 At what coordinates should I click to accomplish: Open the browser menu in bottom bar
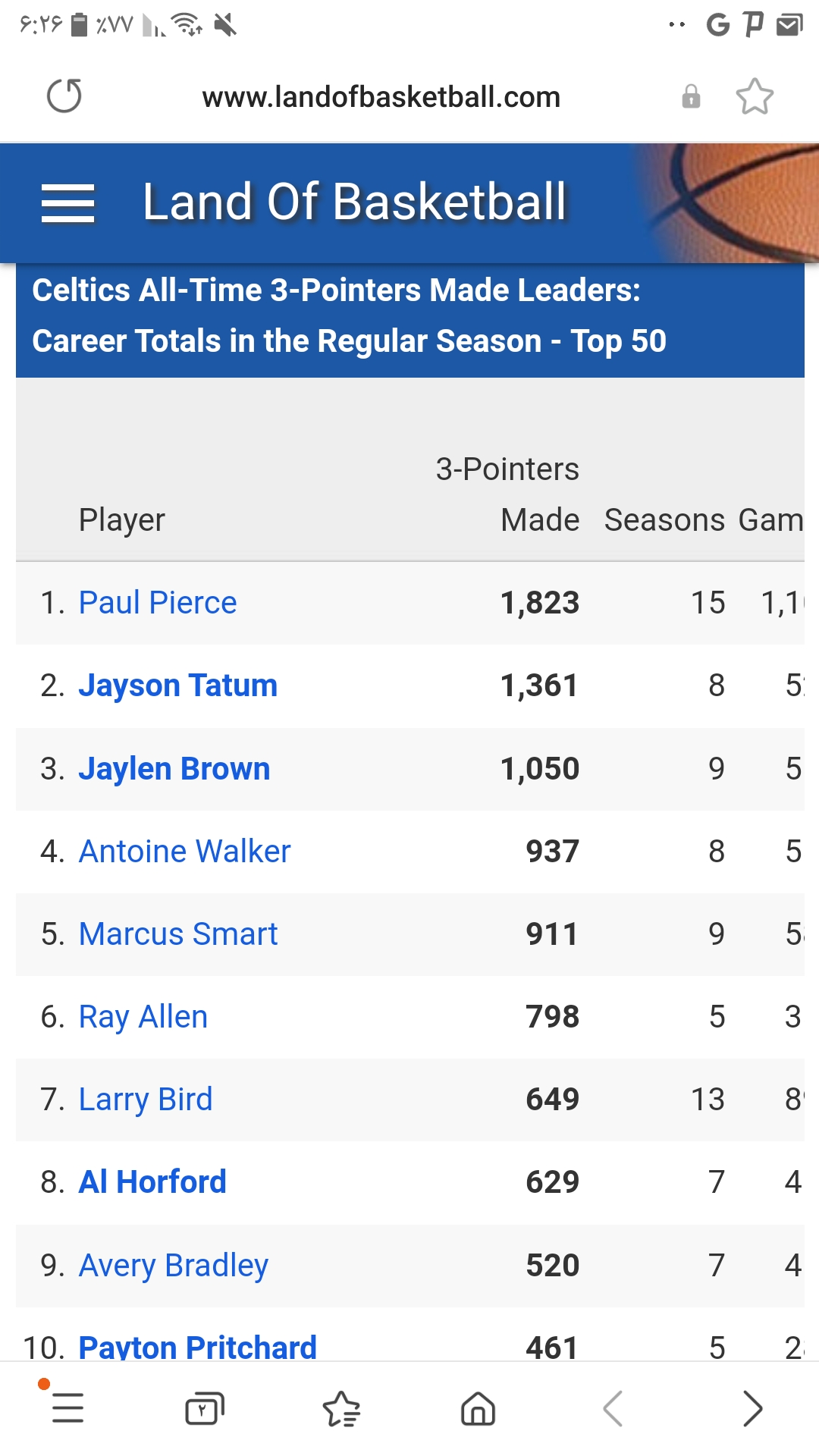(x=67, y=1409)
